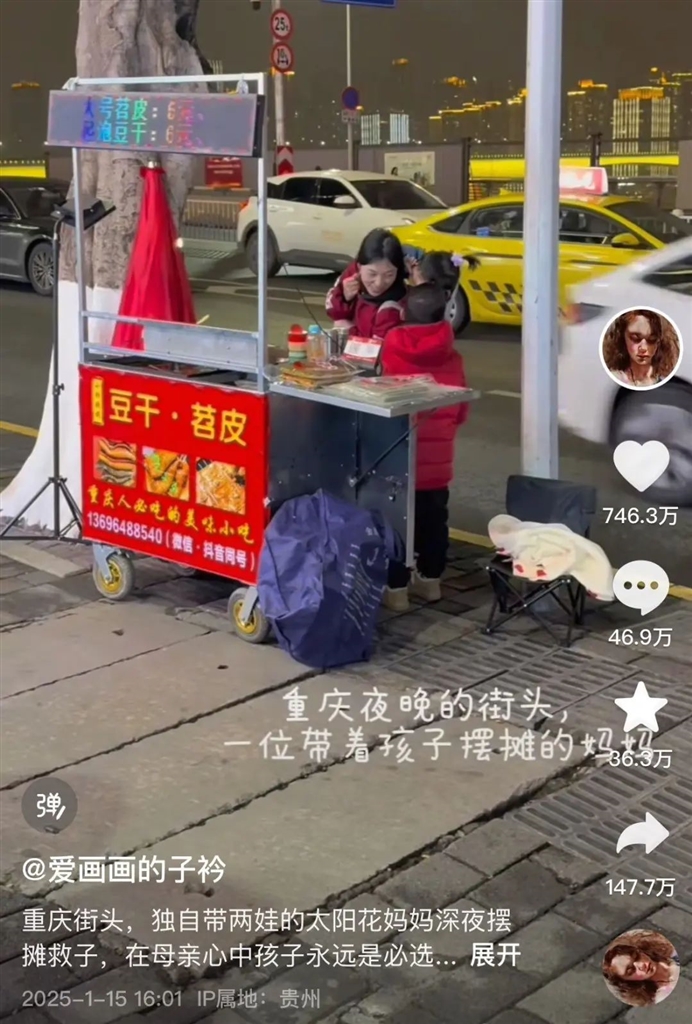Toggle the danmaku bullet comments button
Screen dimensions: 692x1024
(49, 805)
